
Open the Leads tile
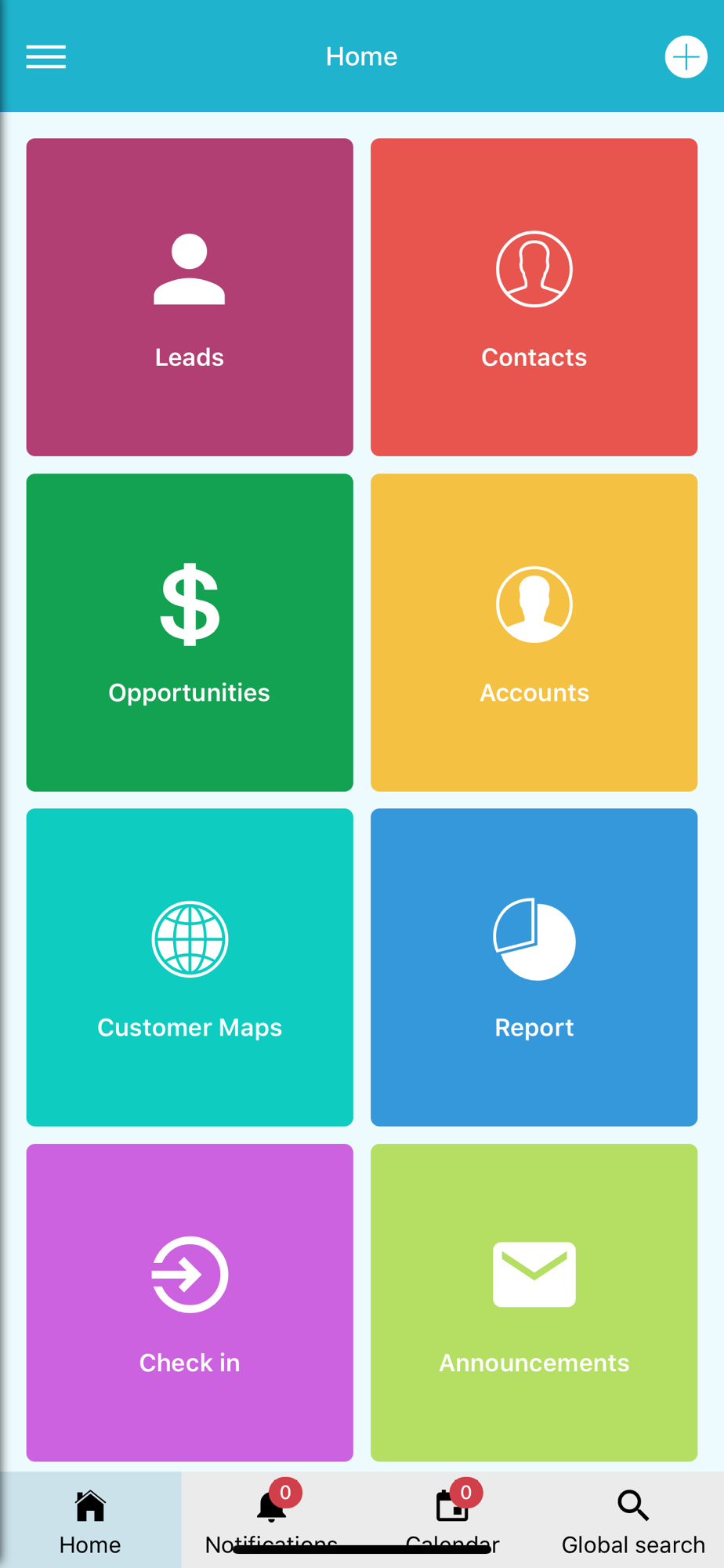pos(190,297)
